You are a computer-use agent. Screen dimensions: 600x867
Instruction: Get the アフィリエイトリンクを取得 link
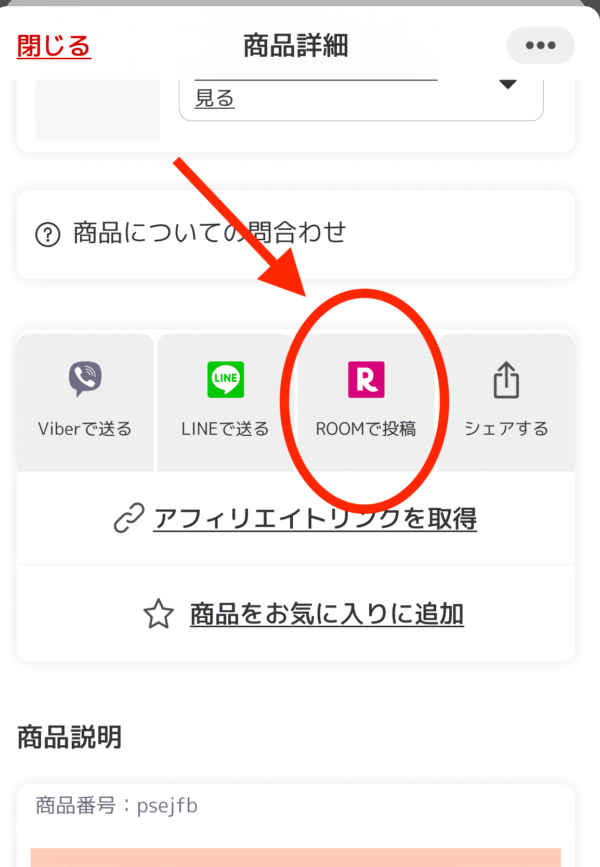[295, 518]
